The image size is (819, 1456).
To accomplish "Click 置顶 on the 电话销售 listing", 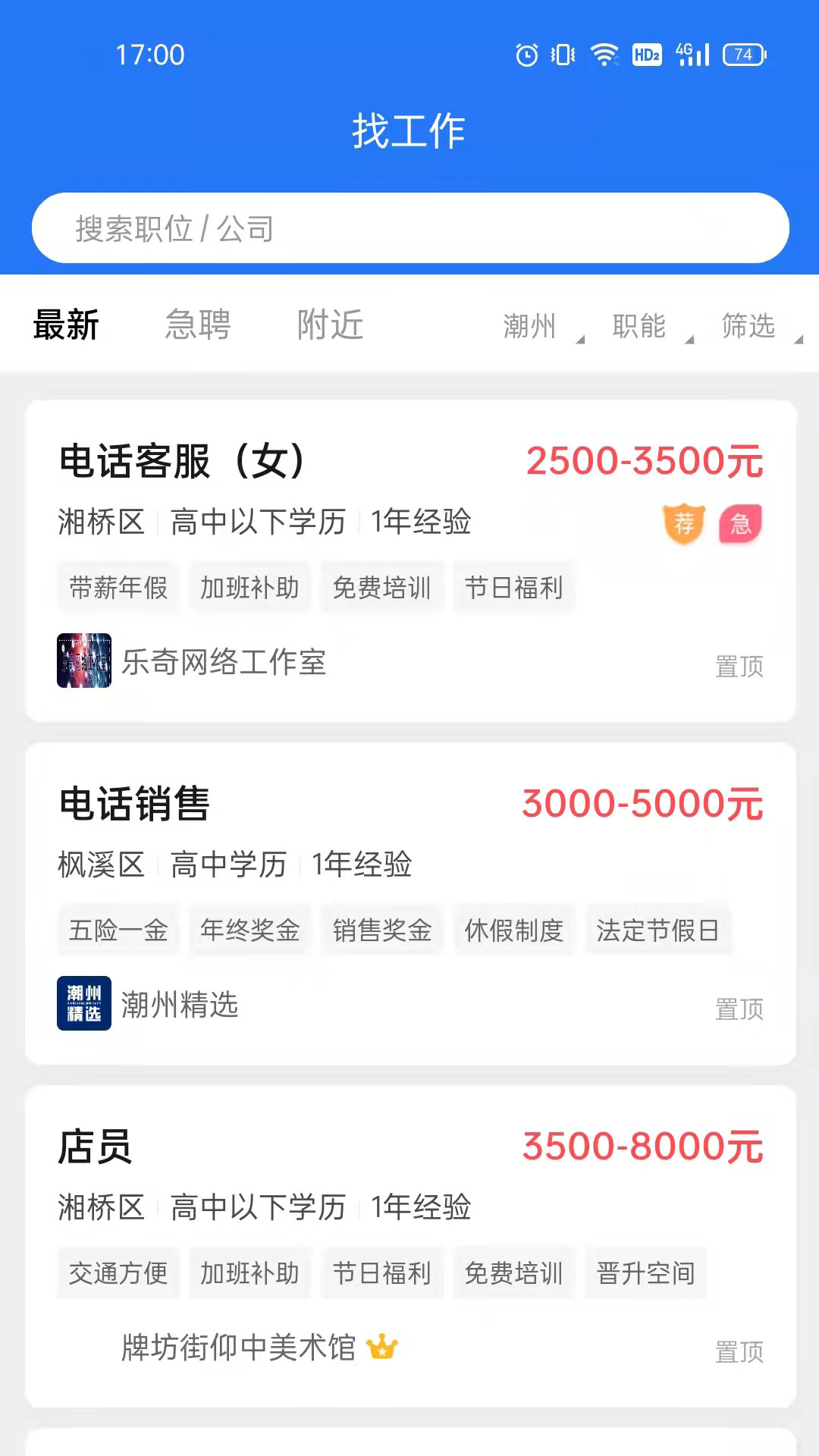I will (740, 1009).
